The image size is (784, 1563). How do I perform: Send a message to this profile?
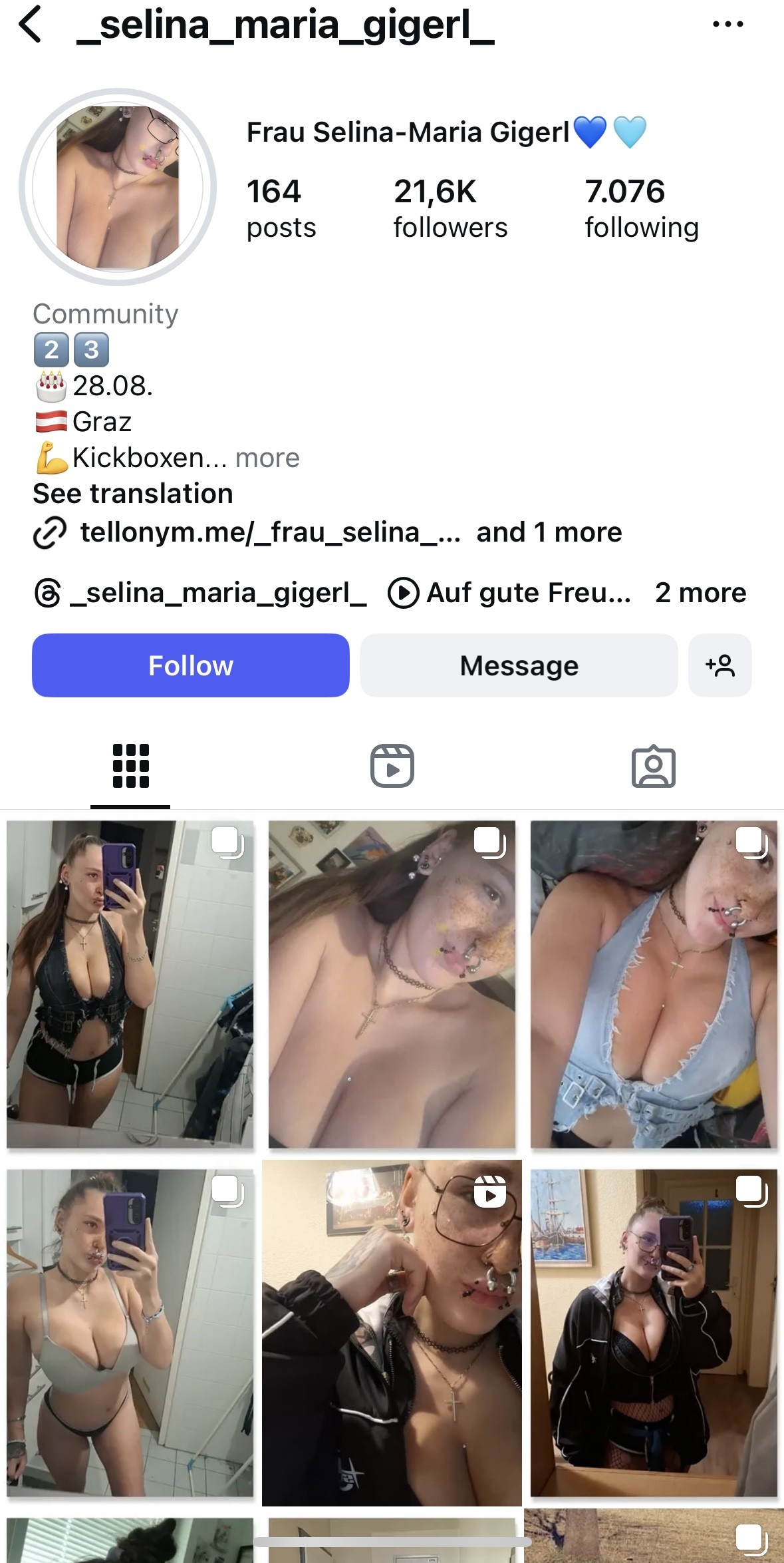(519, 665)
